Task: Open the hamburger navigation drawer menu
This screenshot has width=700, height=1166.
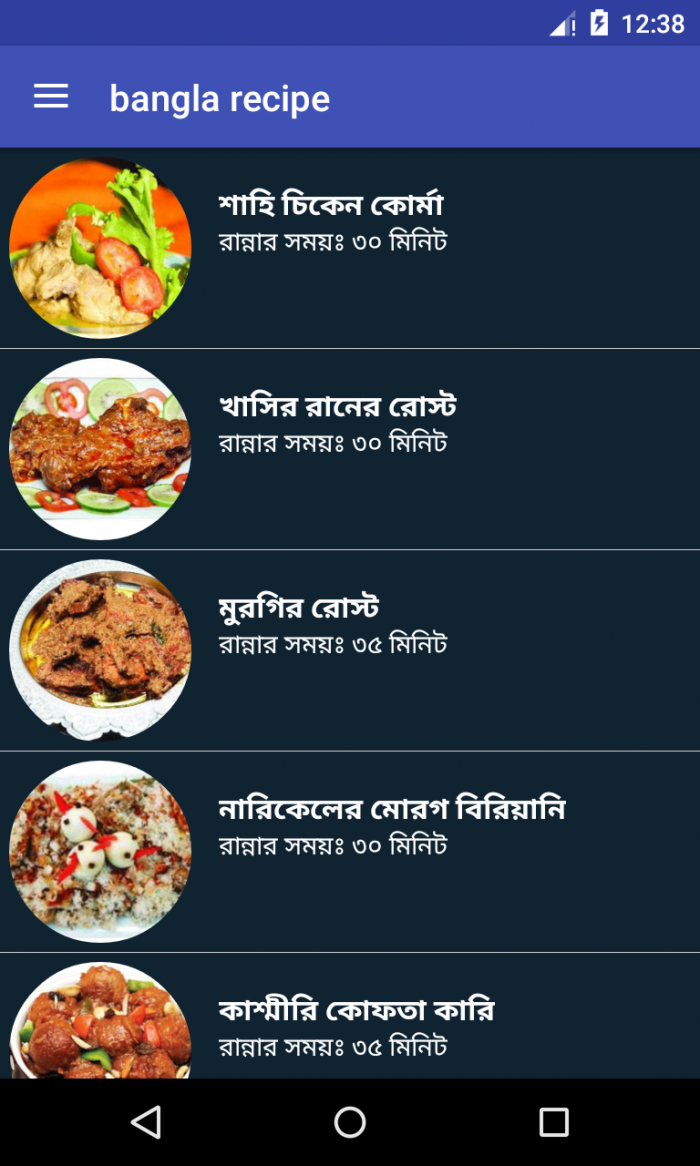Action: point(51,97)
